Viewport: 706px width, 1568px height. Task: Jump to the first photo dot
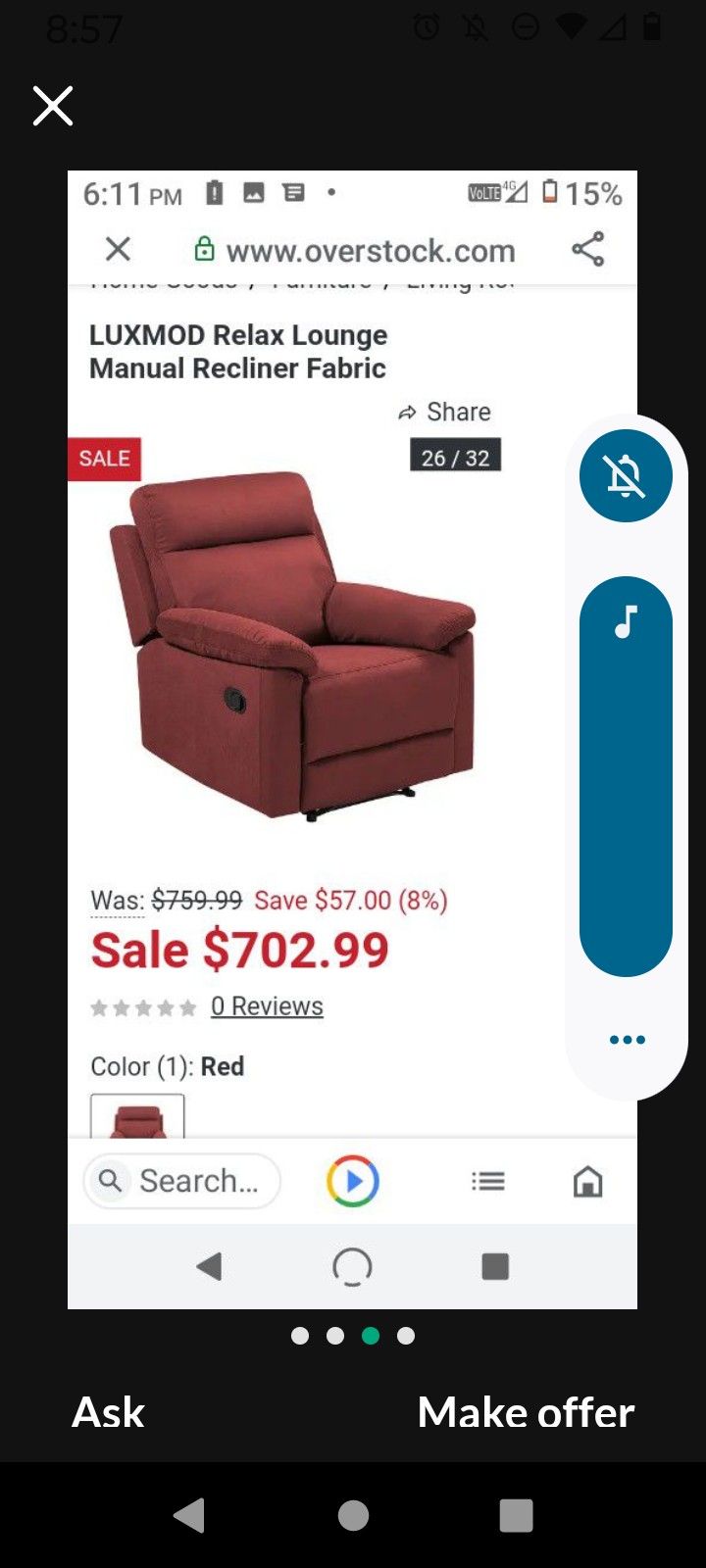click(300, 1336)
